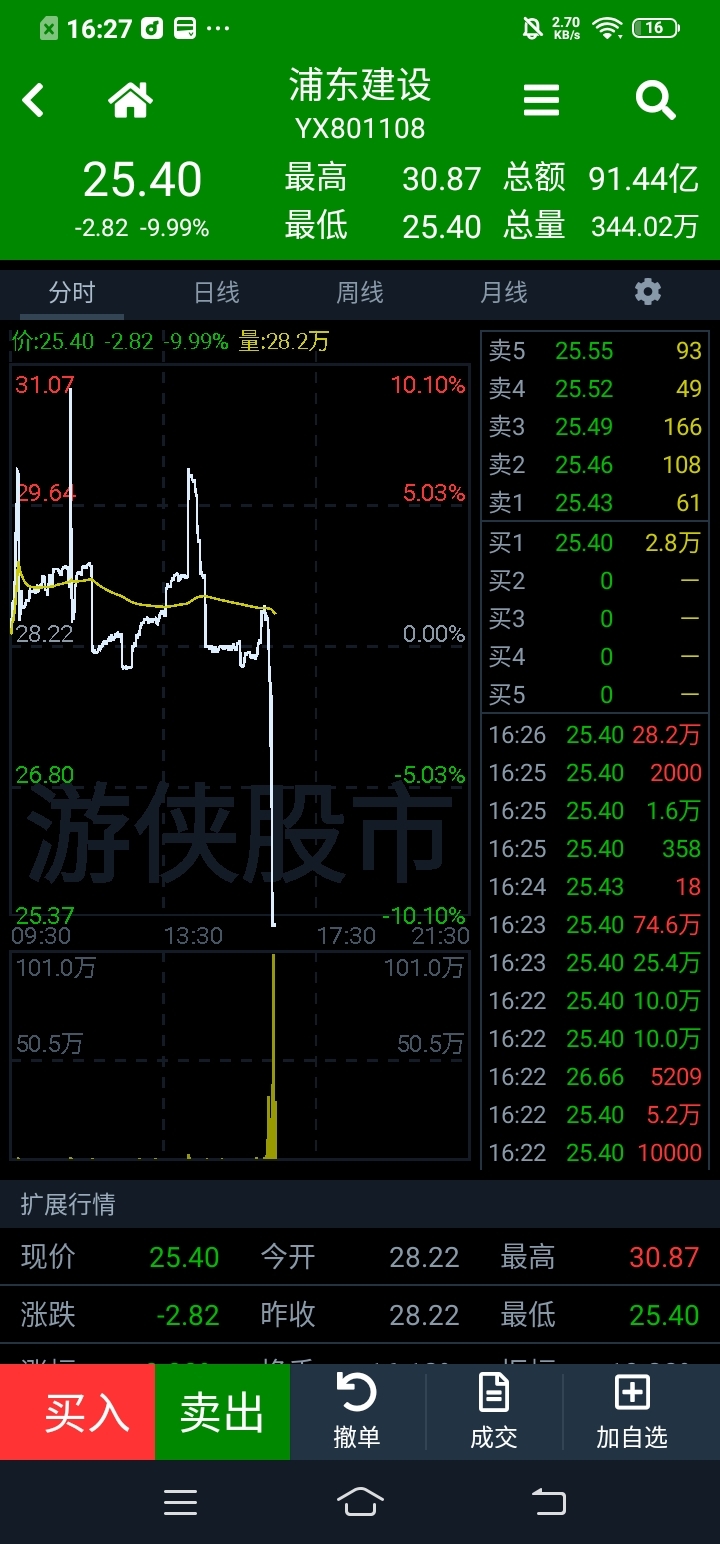Open 撤单 to cancel orders
This screenshot has height=1544, width=720.
coord(357,1412)
